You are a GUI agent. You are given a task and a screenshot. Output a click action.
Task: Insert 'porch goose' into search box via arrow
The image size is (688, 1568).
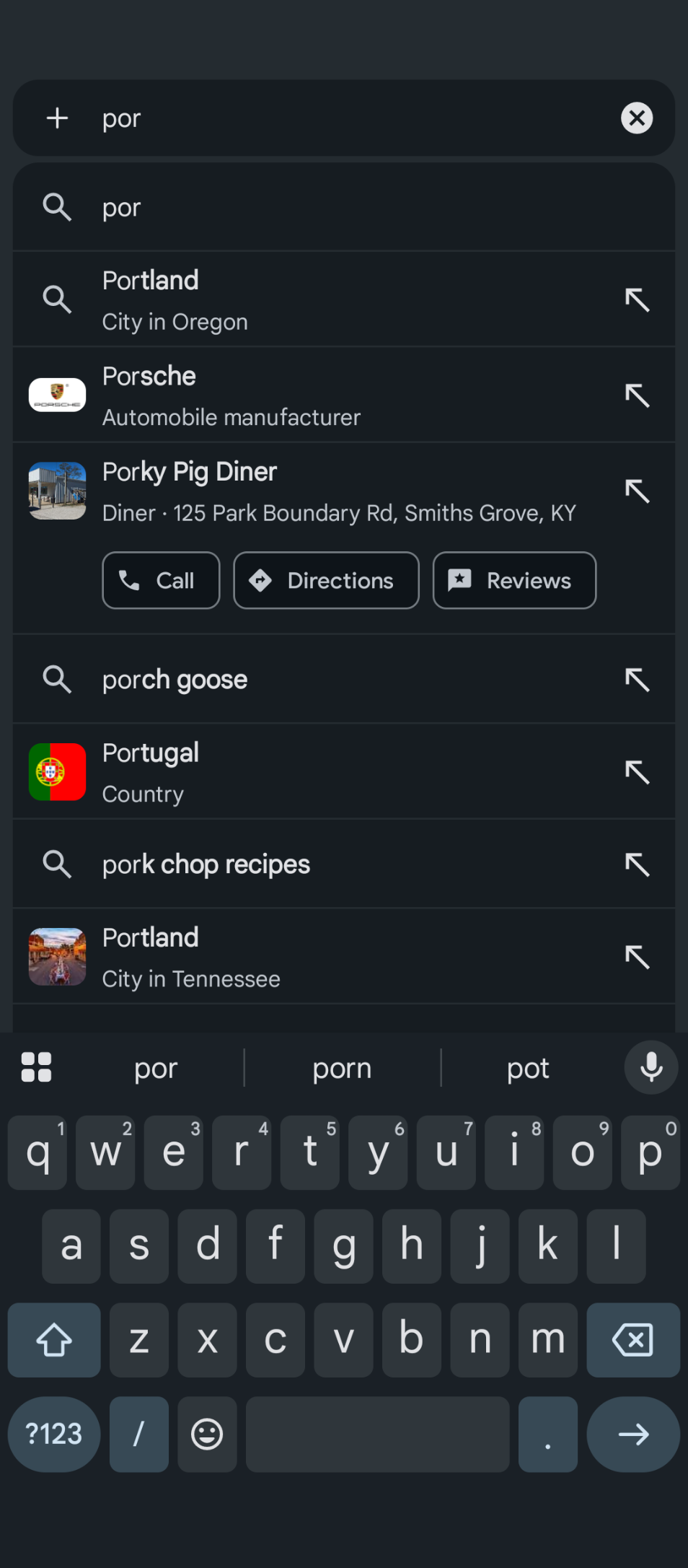tap(638, 680)
